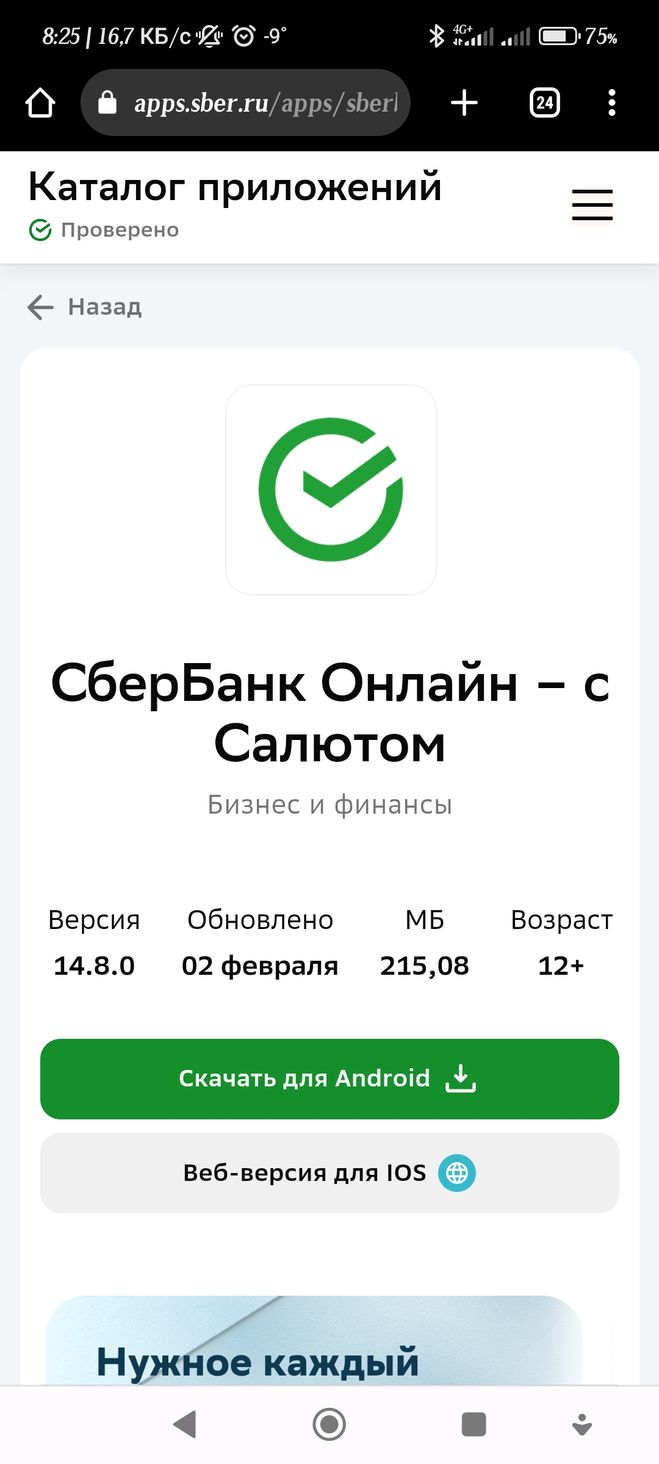This screenshot has height=1464, width=659.
Task: Tap Скачать для Android button
Action: pos(329,1079)
